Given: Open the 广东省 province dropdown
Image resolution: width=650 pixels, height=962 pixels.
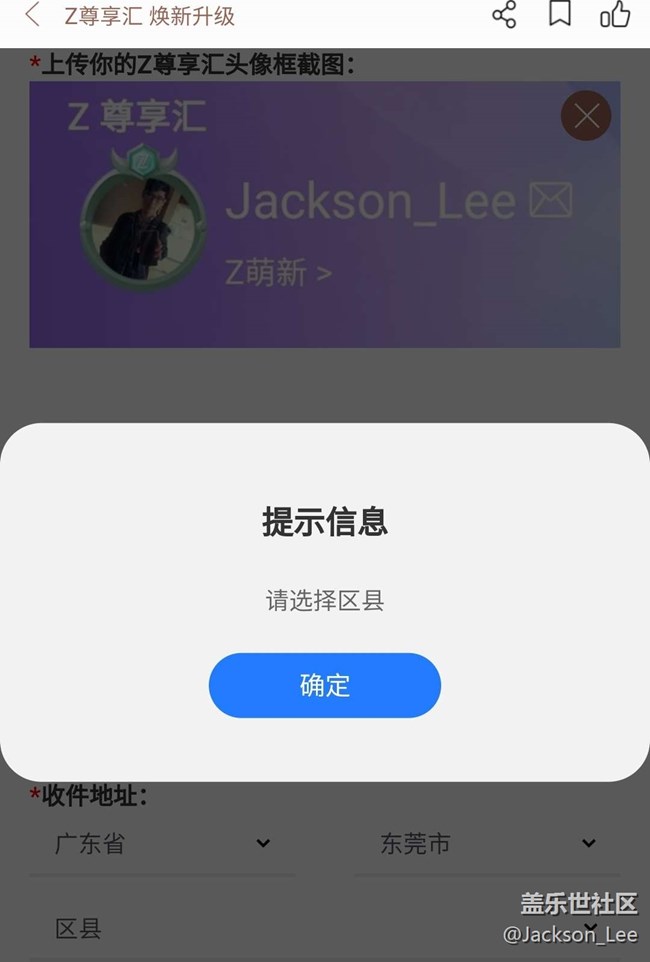Looking at the screenshot, I should click(162, 844).
